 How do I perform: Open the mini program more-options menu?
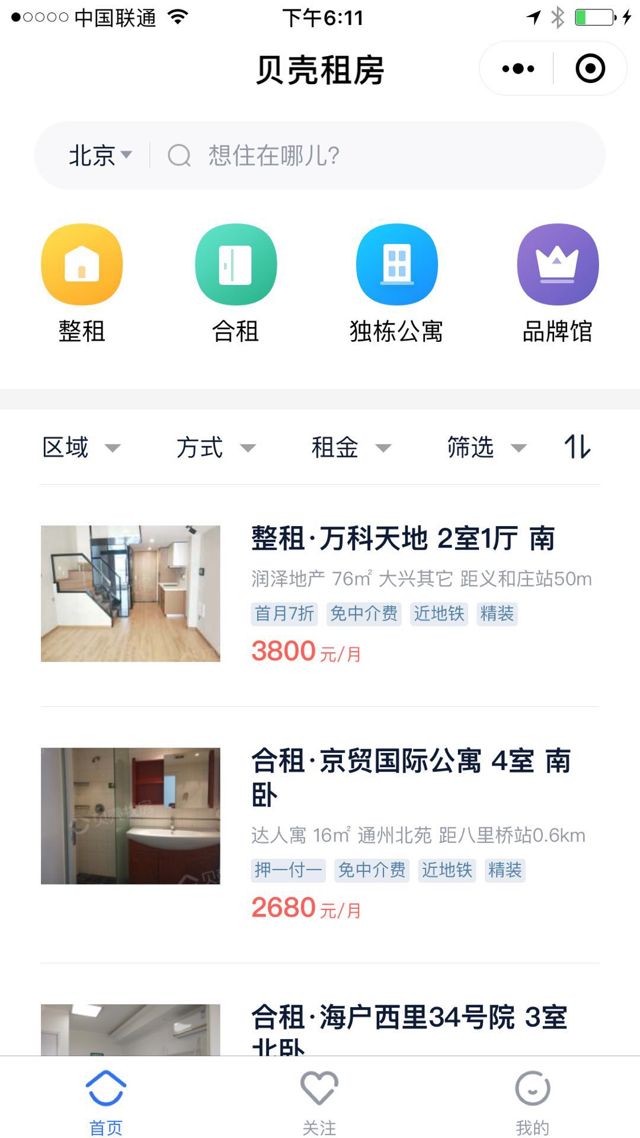[x=518, y=69]
